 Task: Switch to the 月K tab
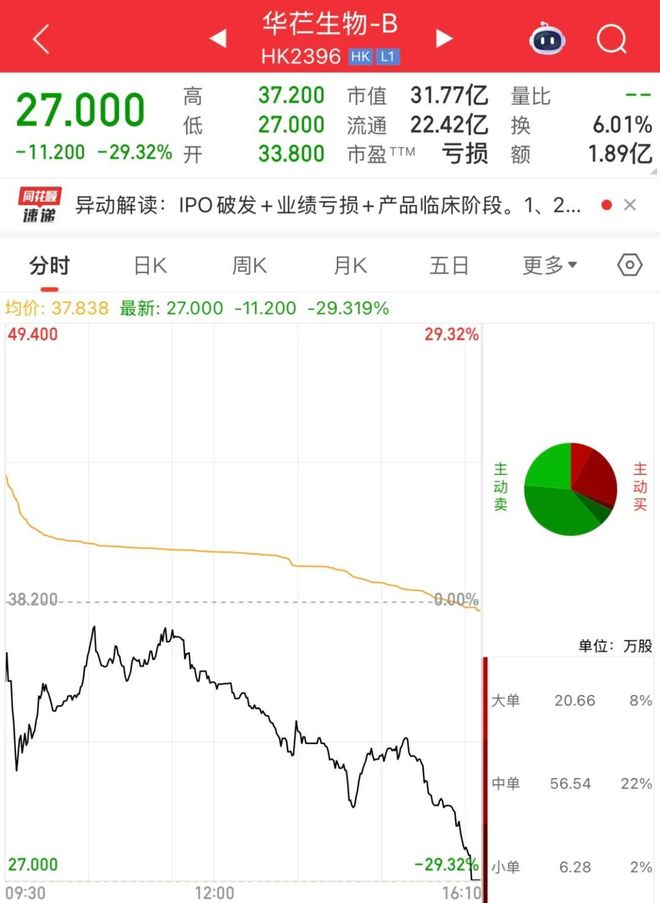click(350, 265)
